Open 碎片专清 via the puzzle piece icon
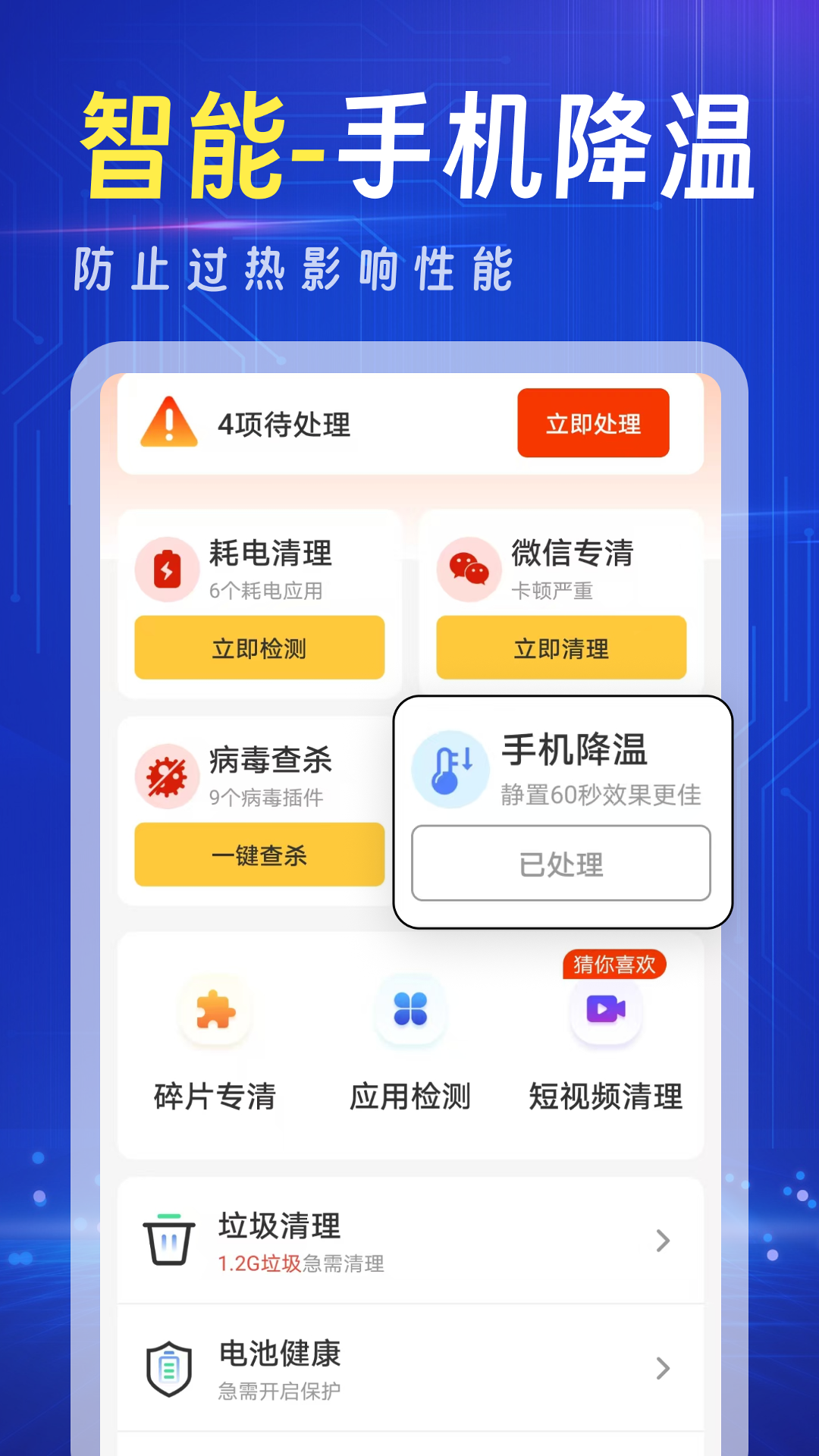This screenshot has width=819, height=1456. [215, 1011]
